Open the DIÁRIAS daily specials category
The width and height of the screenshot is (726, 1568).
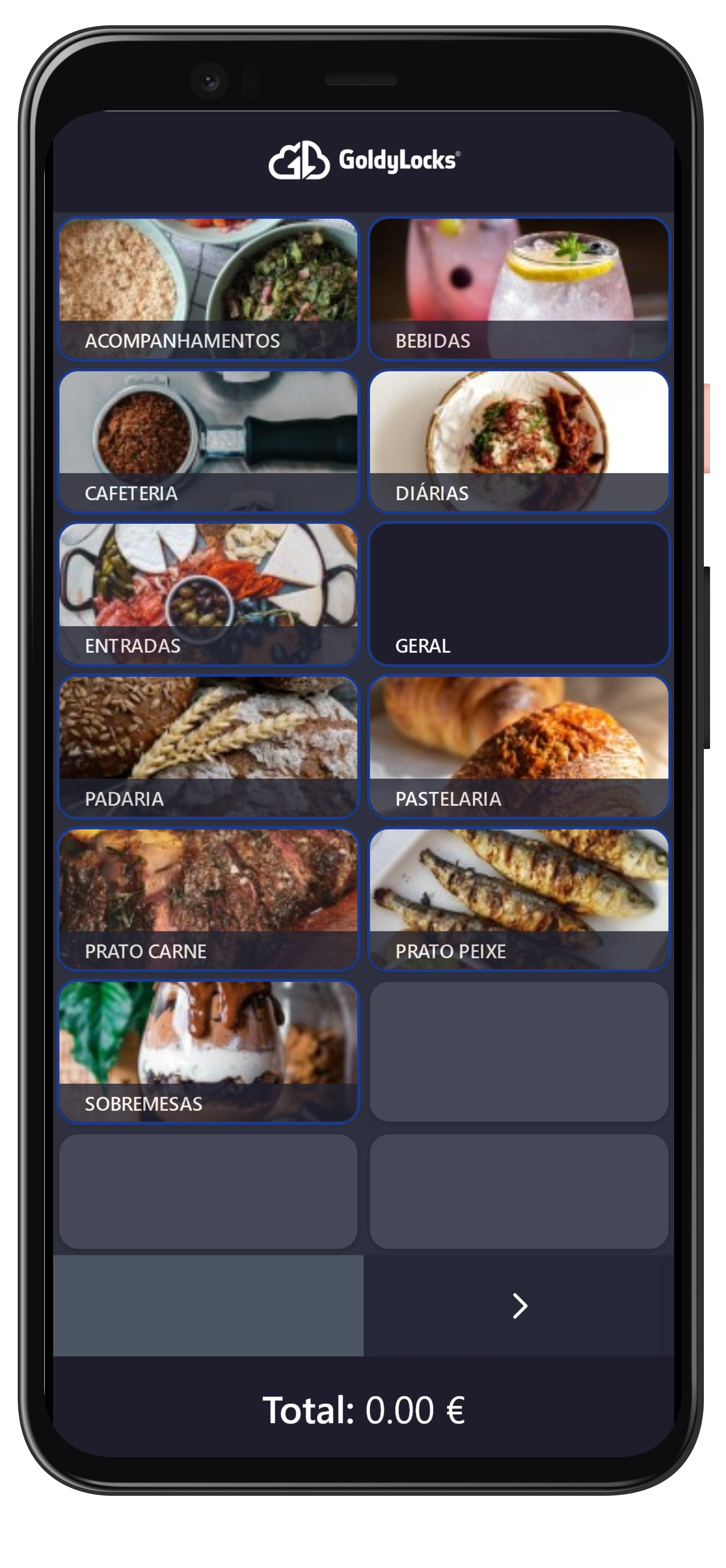tap(520, 439)
